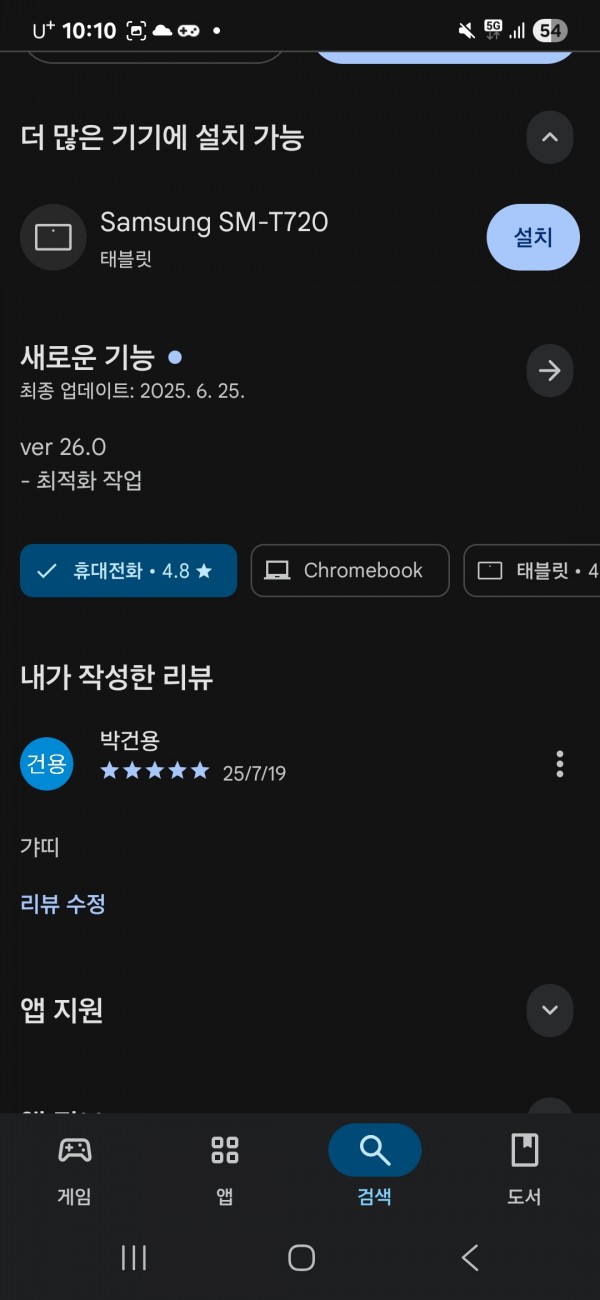This screenshot has width=600, height=1300.
Task: Collapse the 더 많은 기기에 설치 가능 section
Action: tap(550, 137)
